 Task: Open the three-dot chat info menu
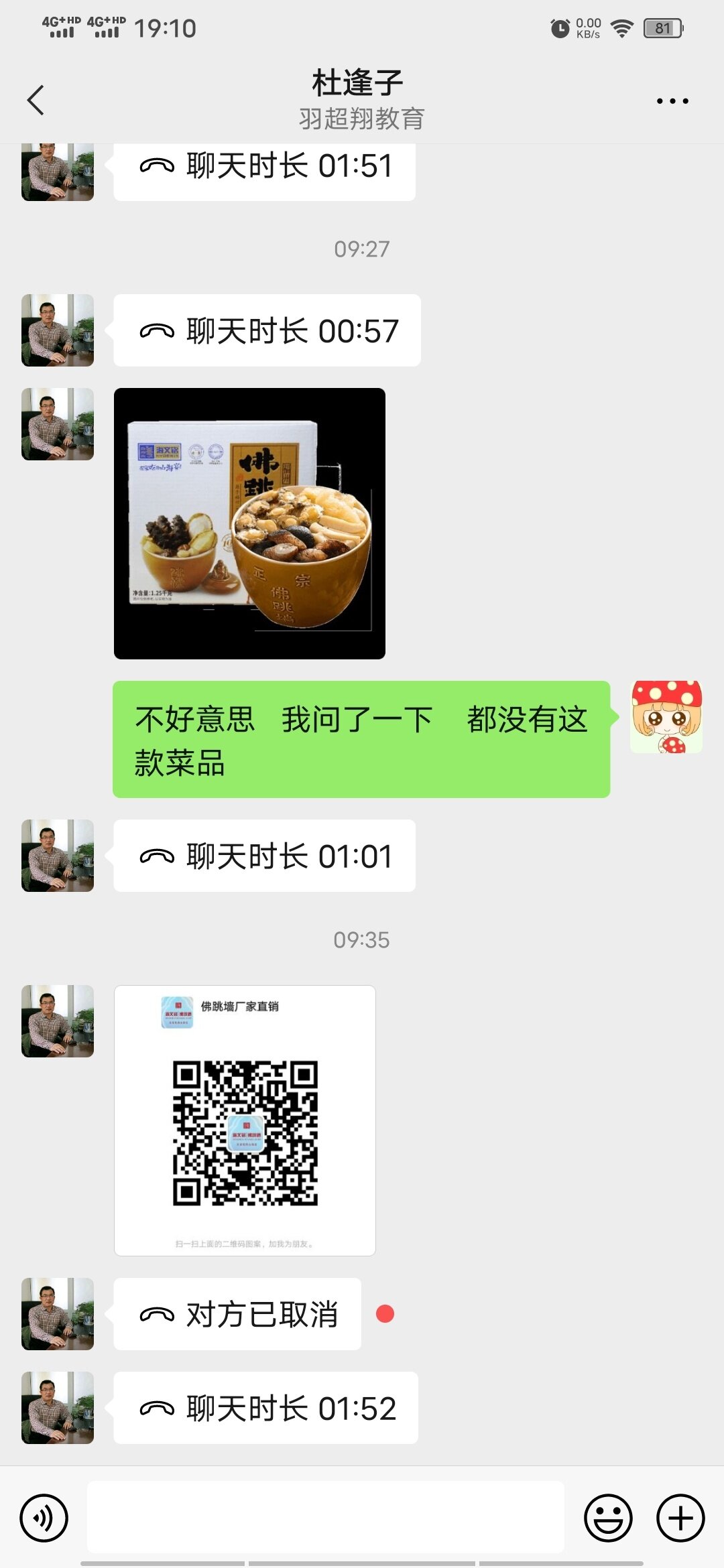[672, 101]
